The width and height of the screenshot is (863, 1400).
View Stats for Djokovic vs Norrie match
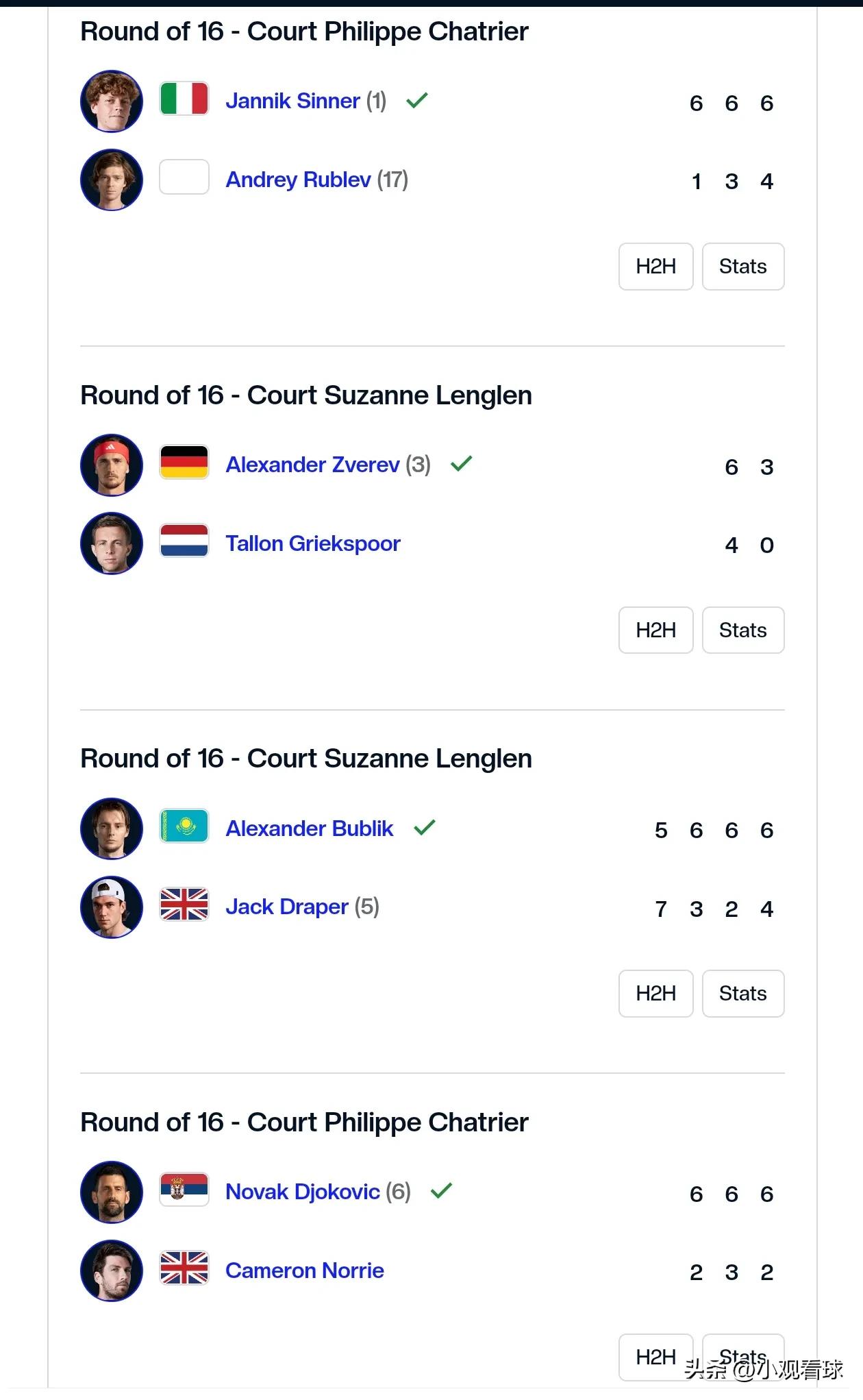pyautogui.click(x=742, y=1357)
